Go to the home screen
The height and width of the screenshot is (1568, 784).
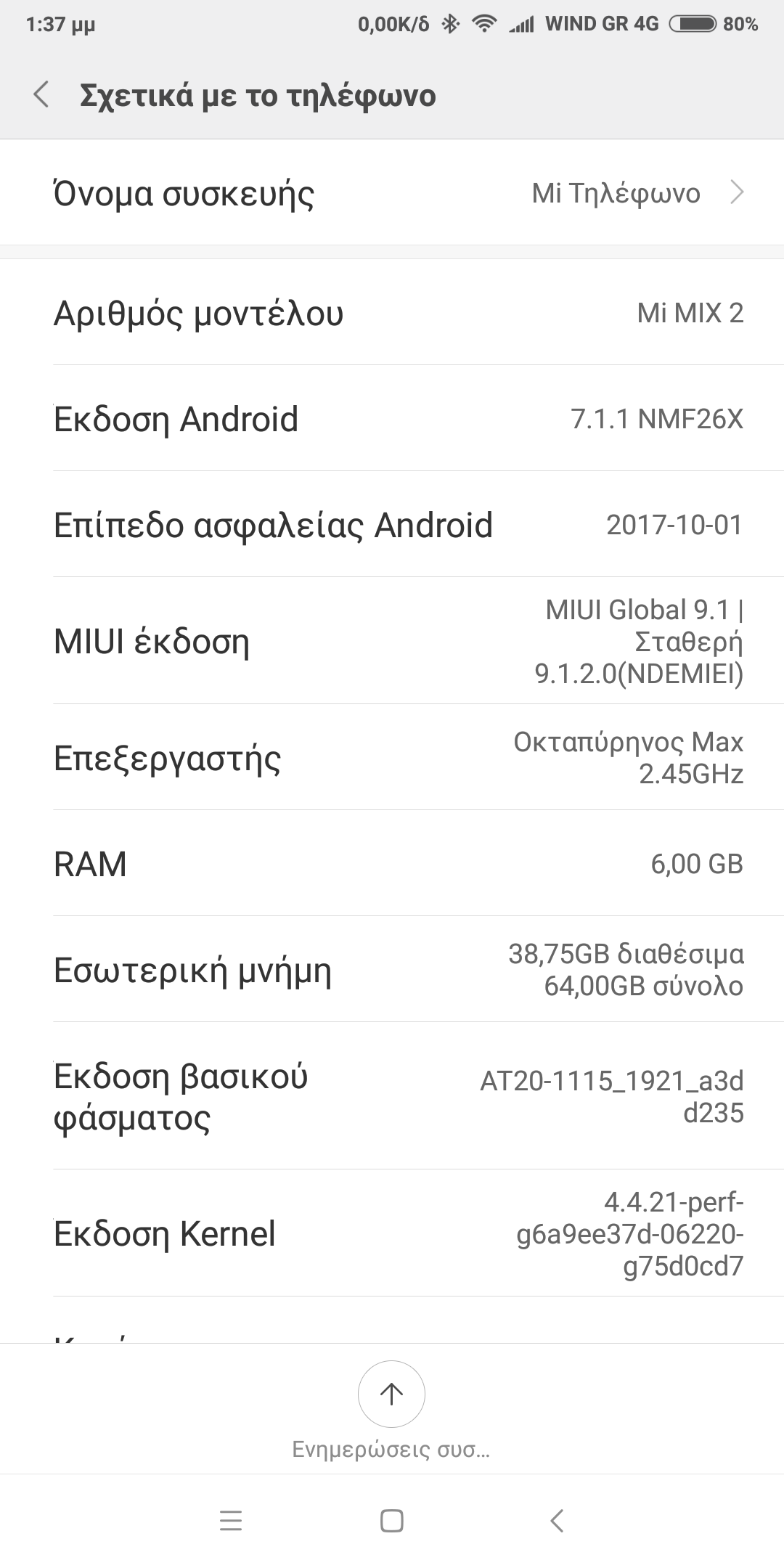[x=392, y=1521]
